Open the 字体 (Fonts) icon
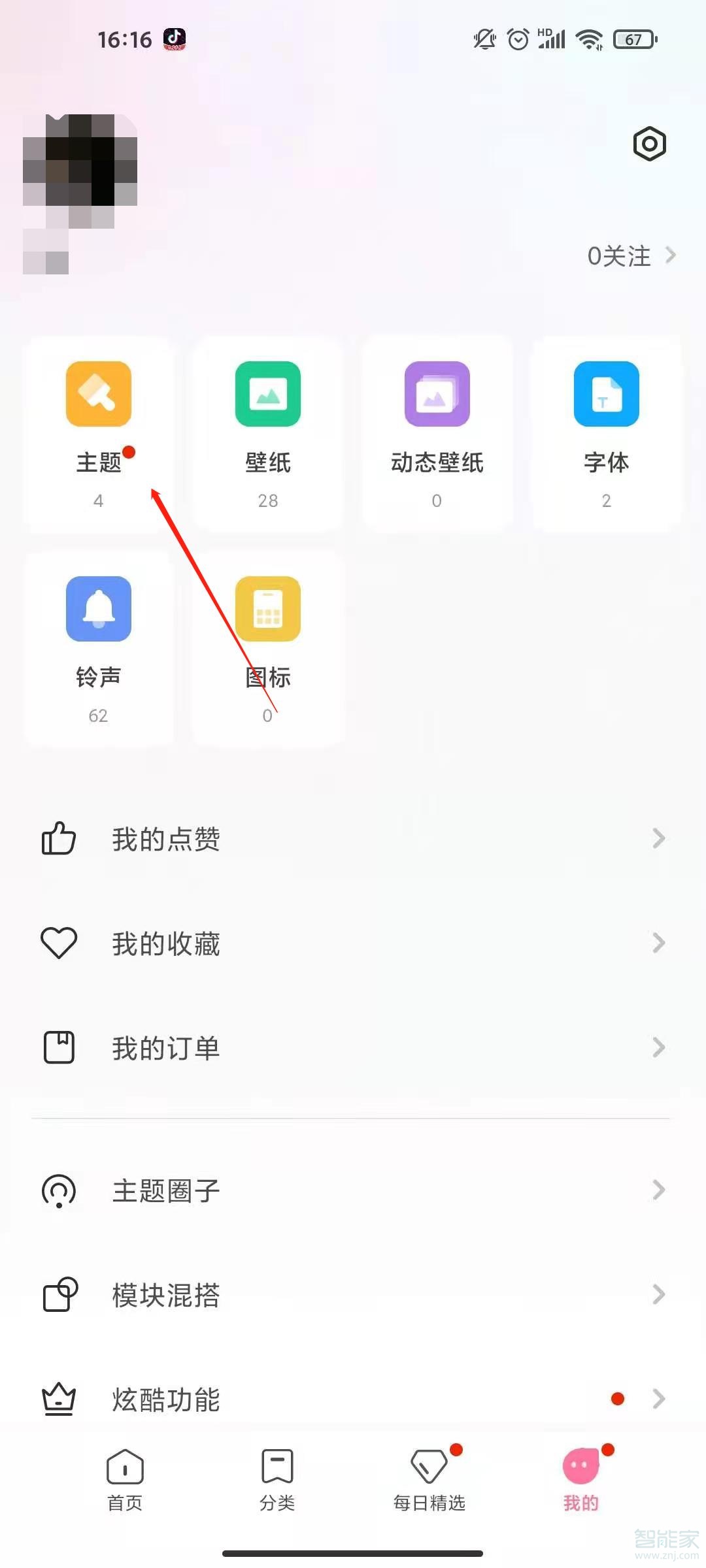This screenshot has height=1568, width=706. 606,394
